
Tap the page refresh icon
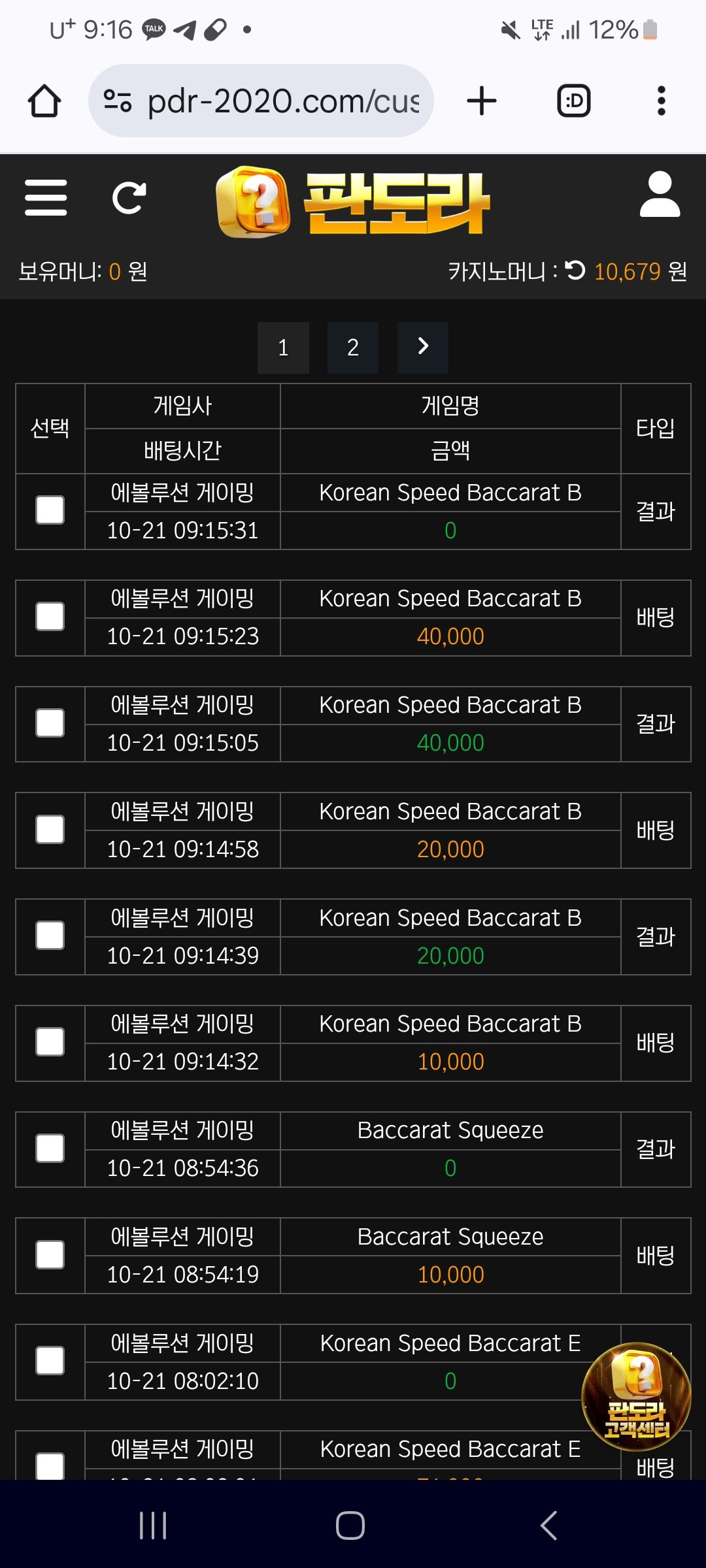129,198
